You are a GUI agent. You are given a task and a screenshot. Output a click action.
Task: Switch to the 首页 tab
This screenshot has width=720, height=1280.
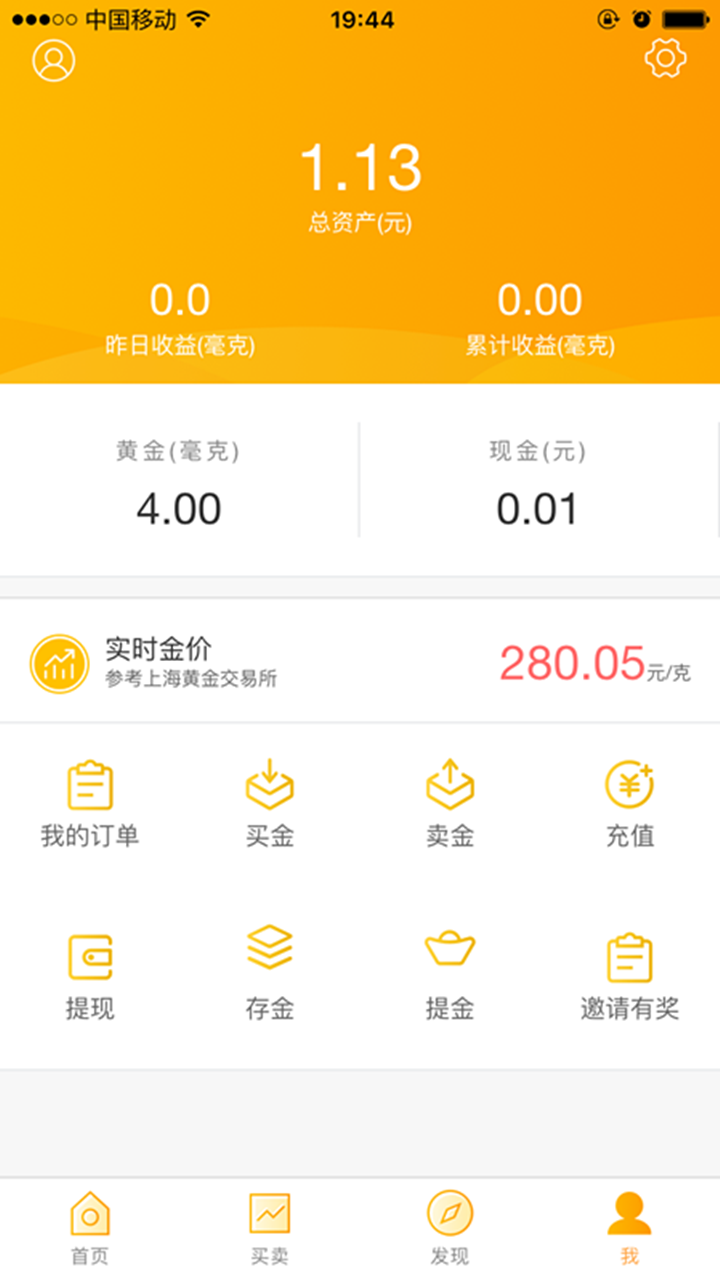pos(90,1228)
